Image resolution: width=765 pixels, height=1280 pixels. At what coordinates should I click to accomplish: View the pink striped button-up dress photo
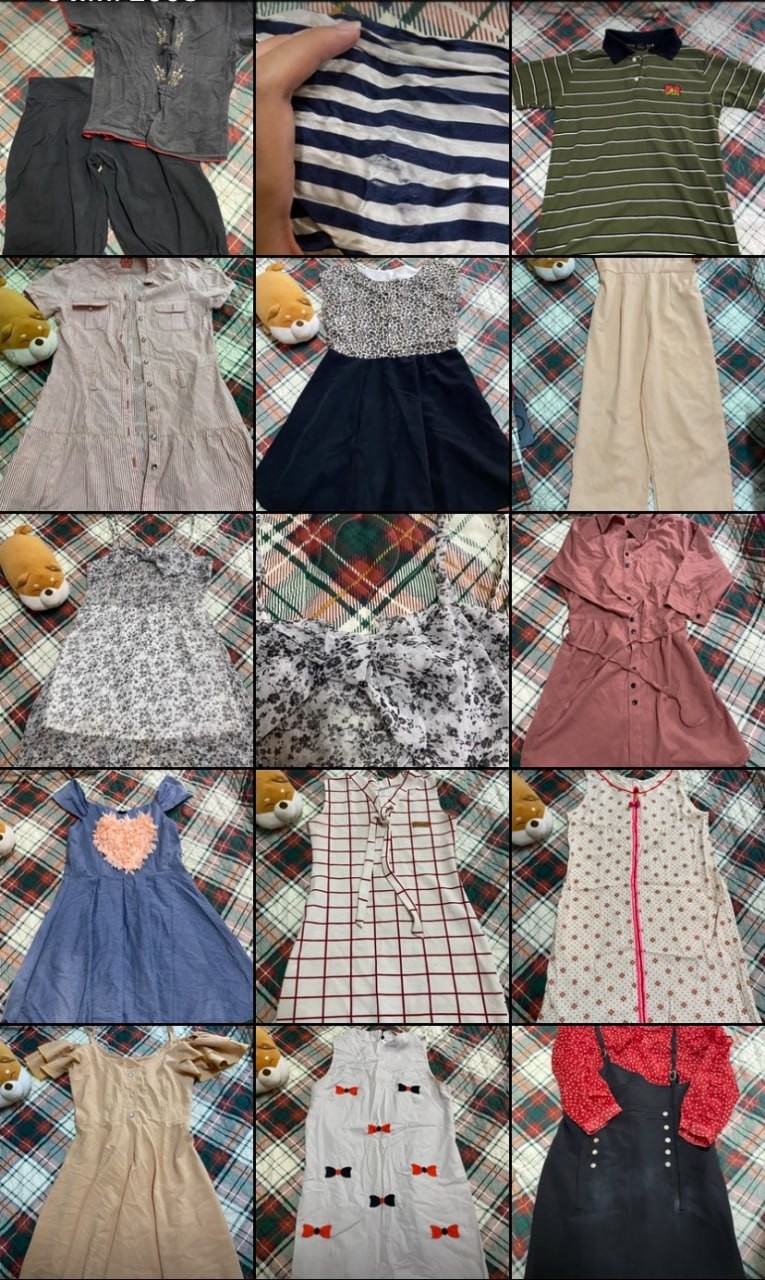(x=127, y=385)
